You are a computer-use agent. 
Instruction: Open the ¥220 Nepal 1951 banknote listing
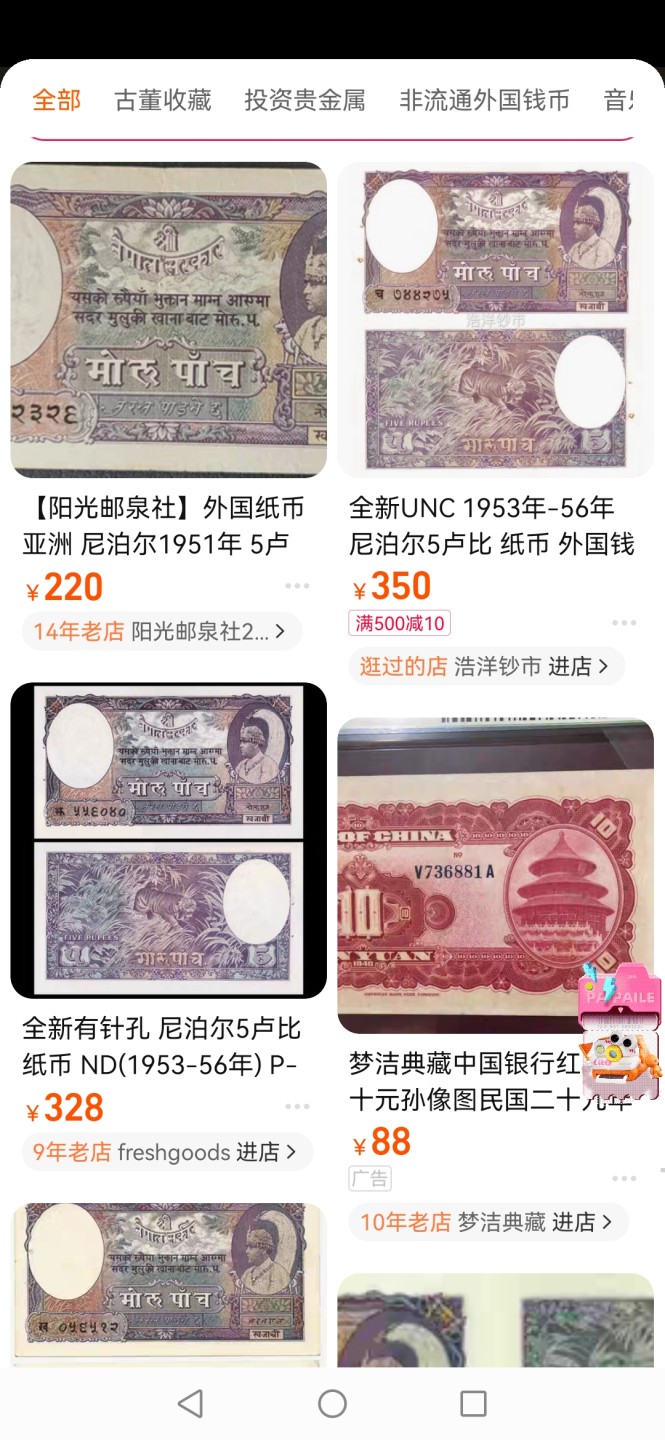[x=168, y=320]
